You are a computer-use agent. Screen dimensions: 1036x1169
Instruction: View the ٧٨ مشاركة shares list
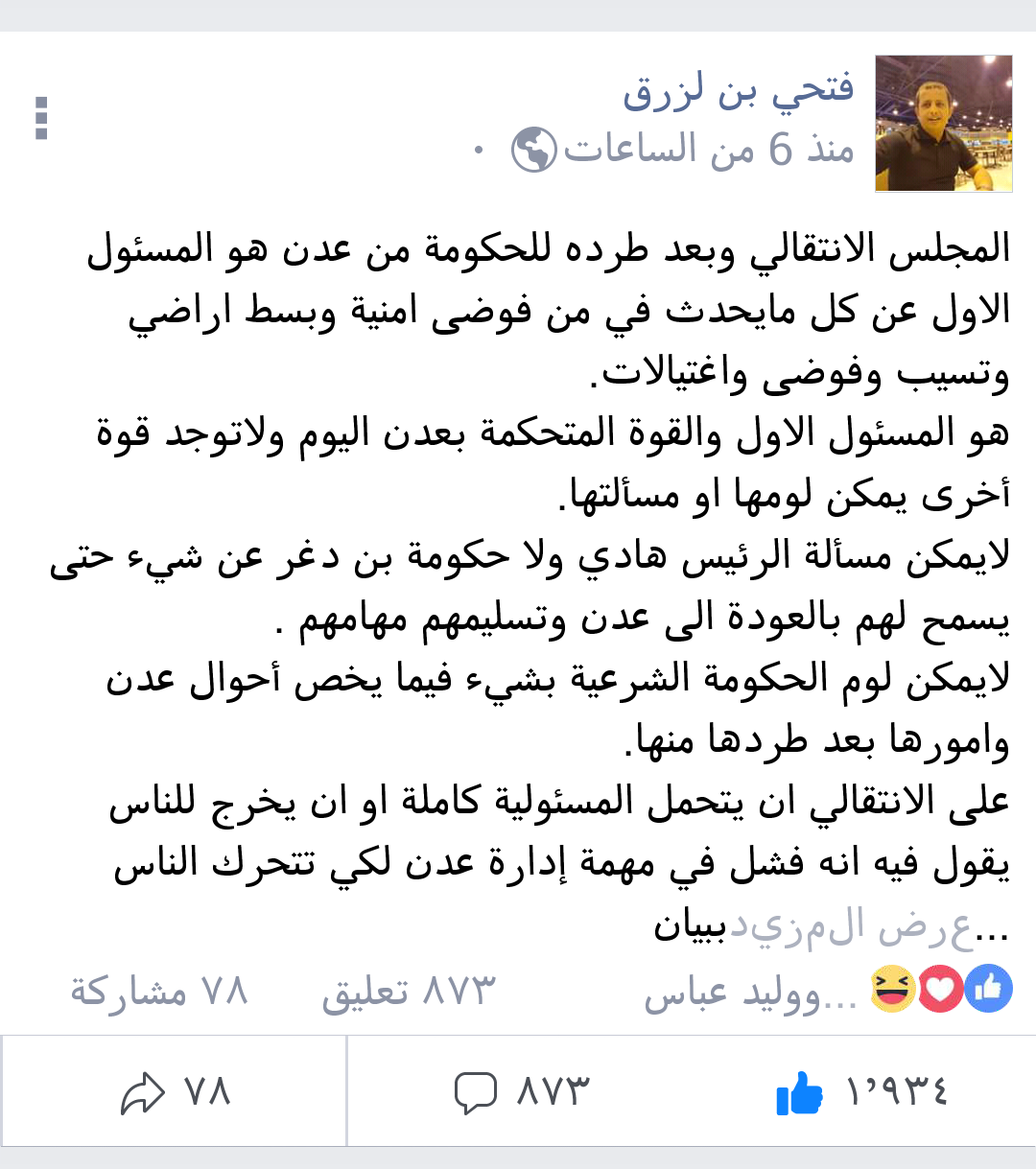[159, 991]
